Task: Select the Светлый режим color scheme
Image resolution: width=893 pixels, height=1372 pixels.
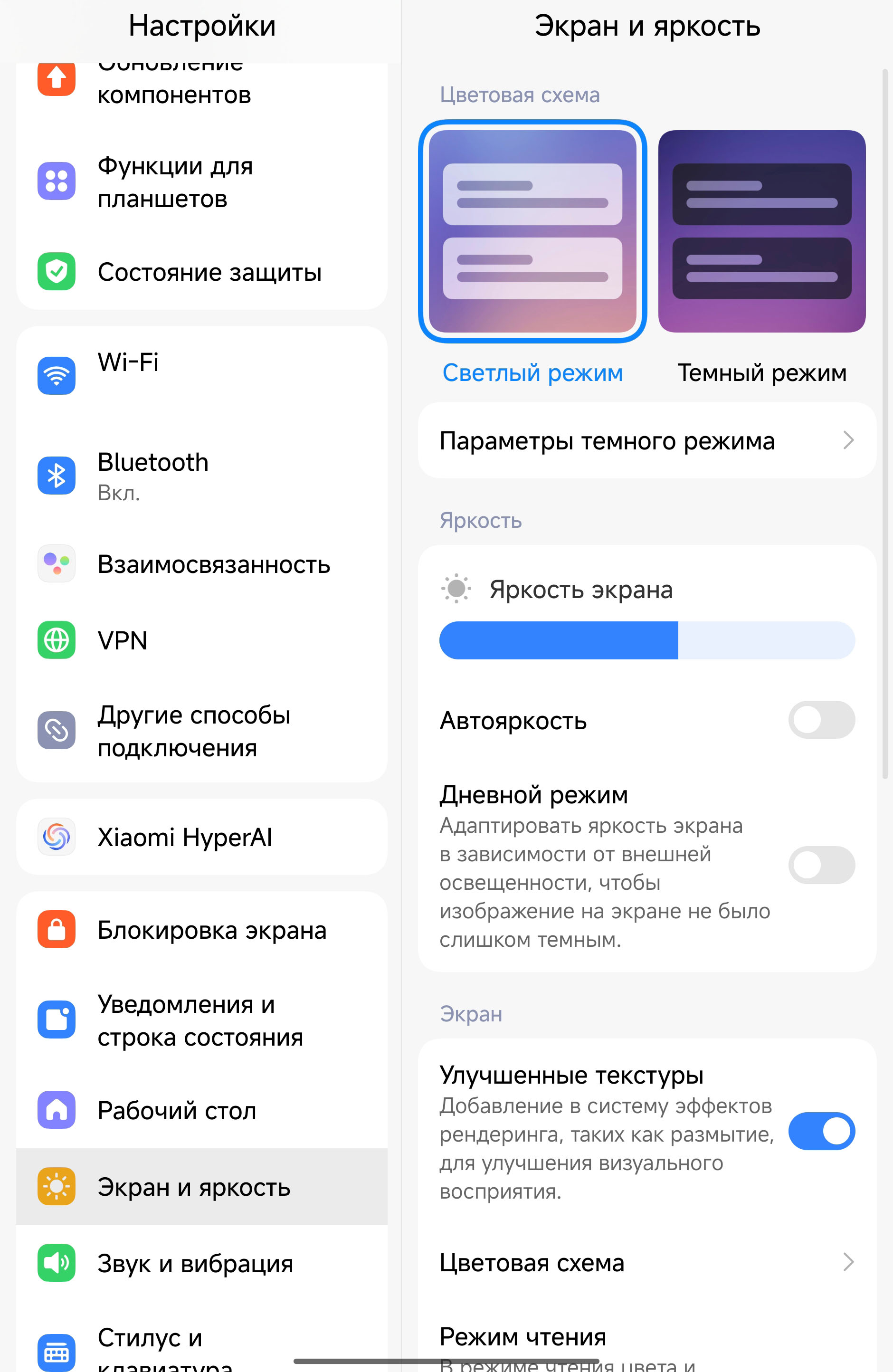Action: click(x=532, y=231)
